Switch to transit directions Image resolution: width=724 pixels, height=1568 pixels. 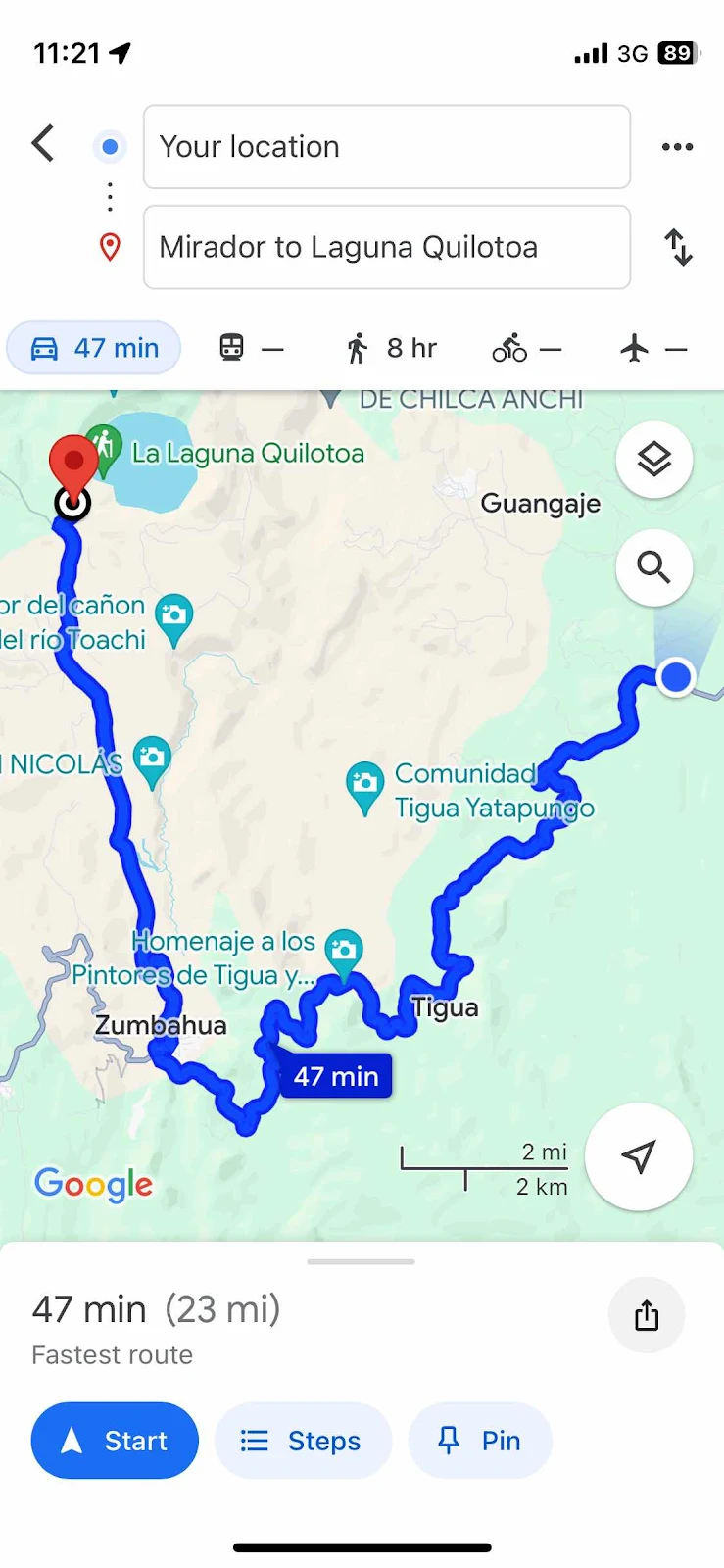pyautogui.click(x=250, y=348)
